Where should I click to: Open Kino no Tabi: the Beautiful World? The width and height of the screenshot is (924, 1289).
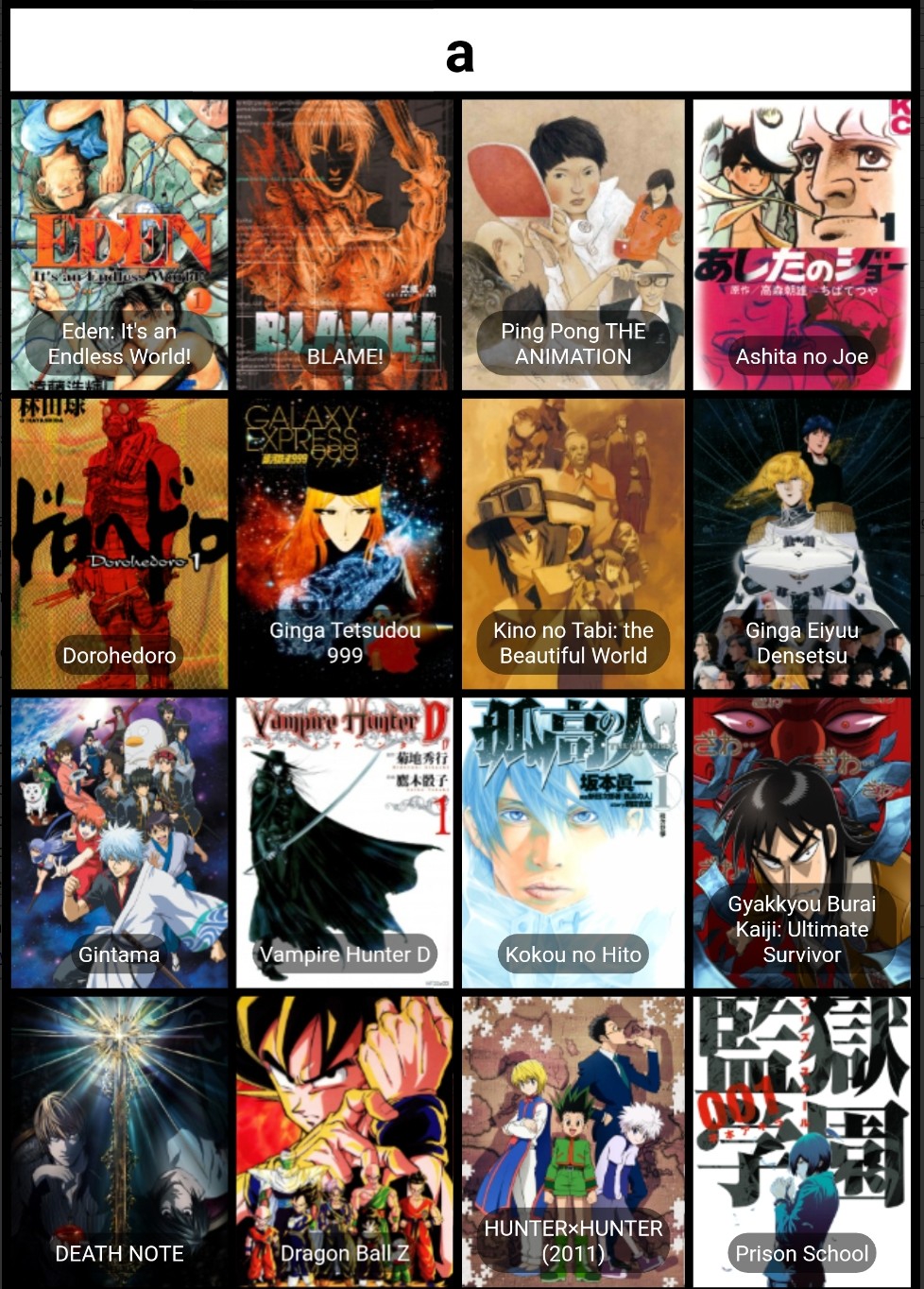coord(573,543)
